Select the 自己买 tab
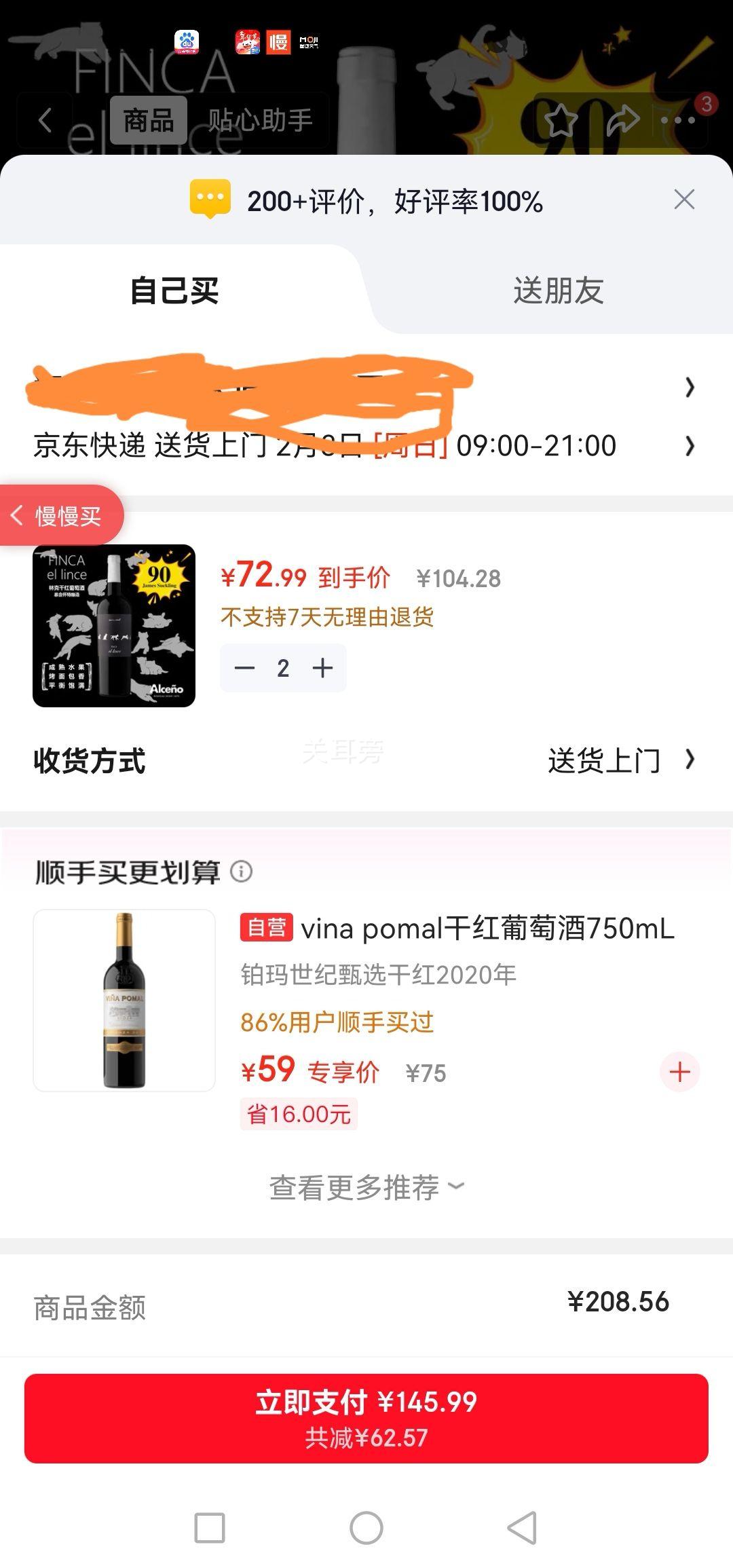This screenshot has width=733, height=1568. pyautogui.click(x=174, y=291)
